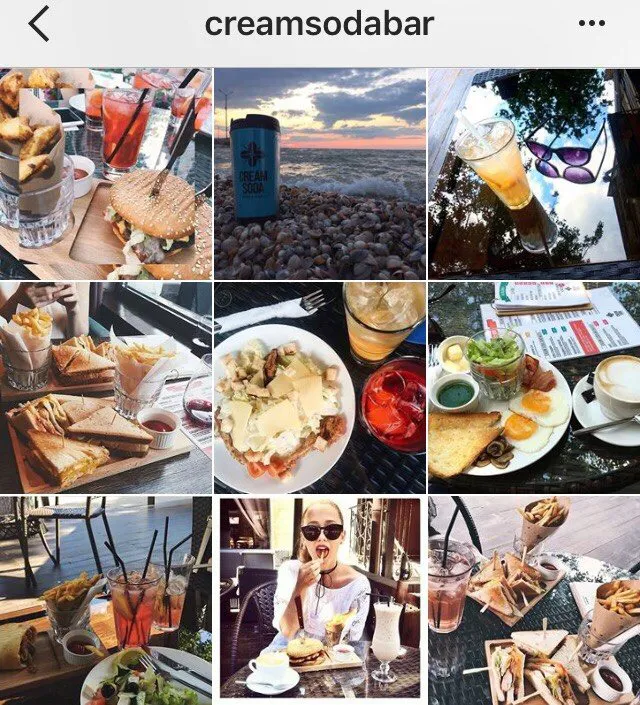This screenshot has height=705, width=640.
Task: View the fried eggs breakfast with cappuccino post
Action: [534, 387]
